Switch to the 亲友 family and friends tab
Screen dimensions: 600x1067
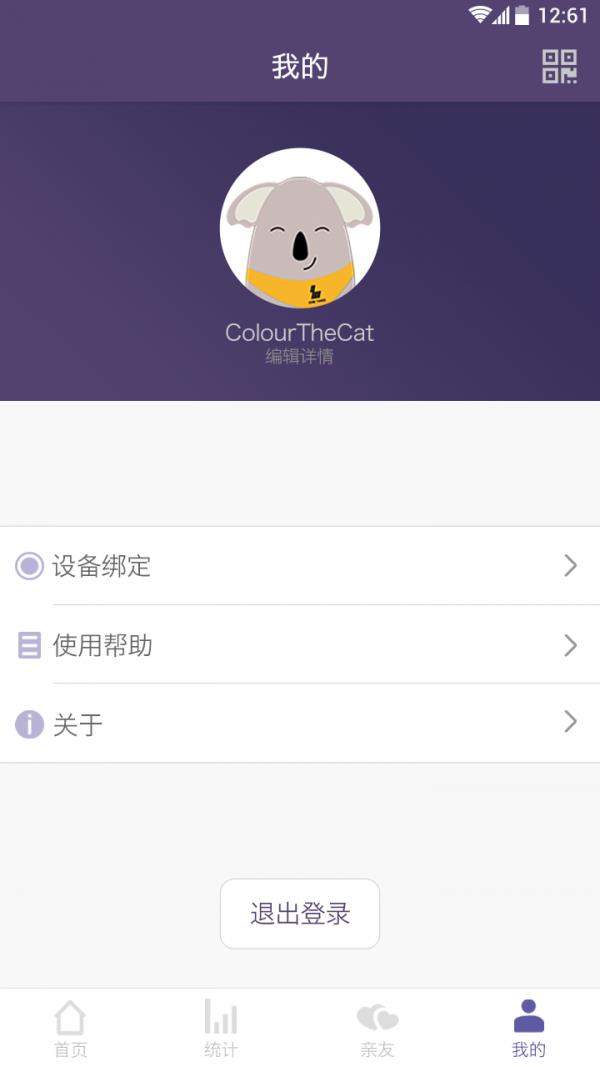377,1028
